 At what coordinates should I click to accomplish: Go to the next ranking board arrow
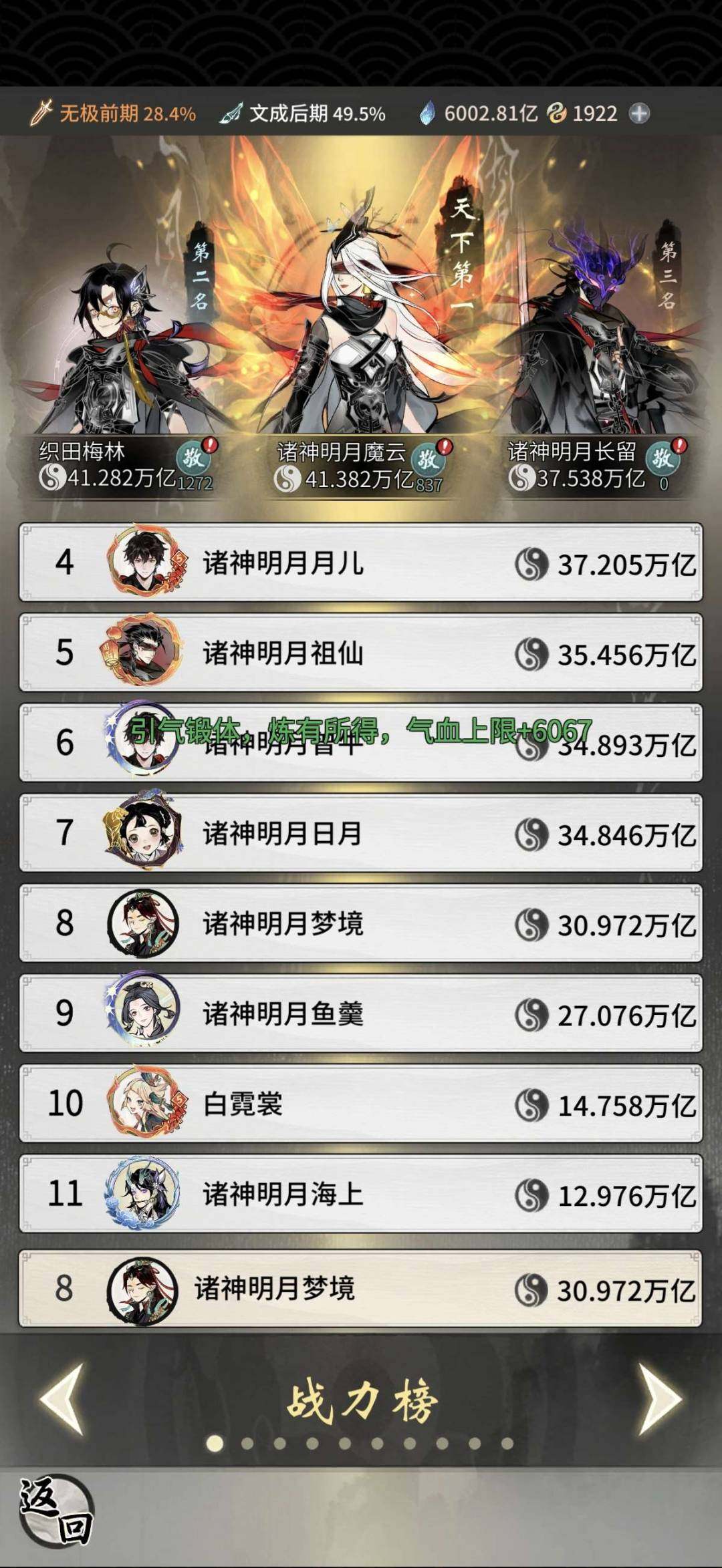click(x=659, y=1399)
